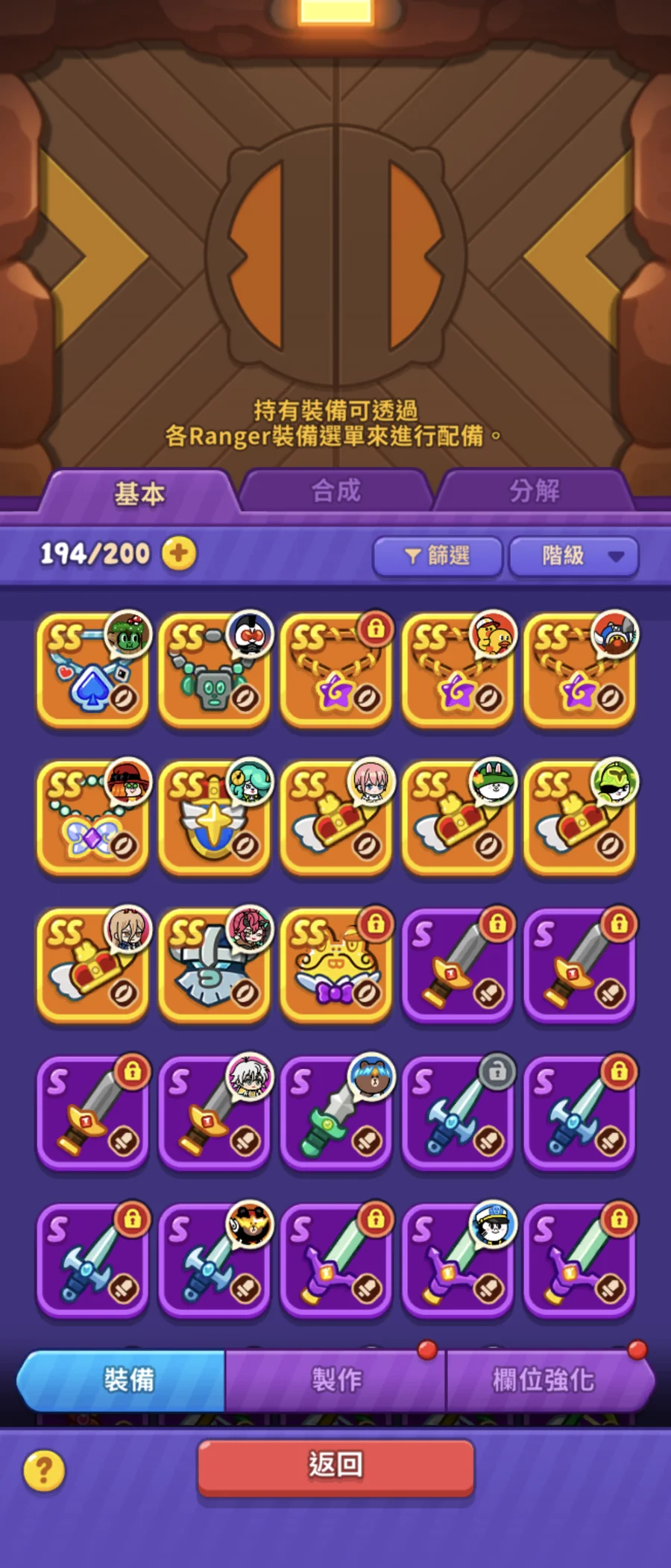
Task: Tap the red 返回 button
Action: click(x=335, y=1466)
